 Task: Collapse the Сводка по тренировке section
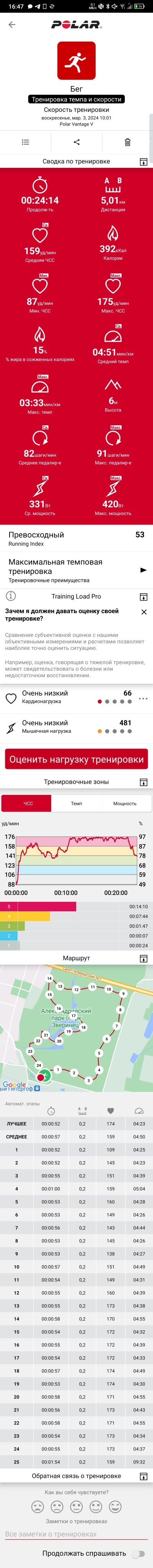click(144, 162)
